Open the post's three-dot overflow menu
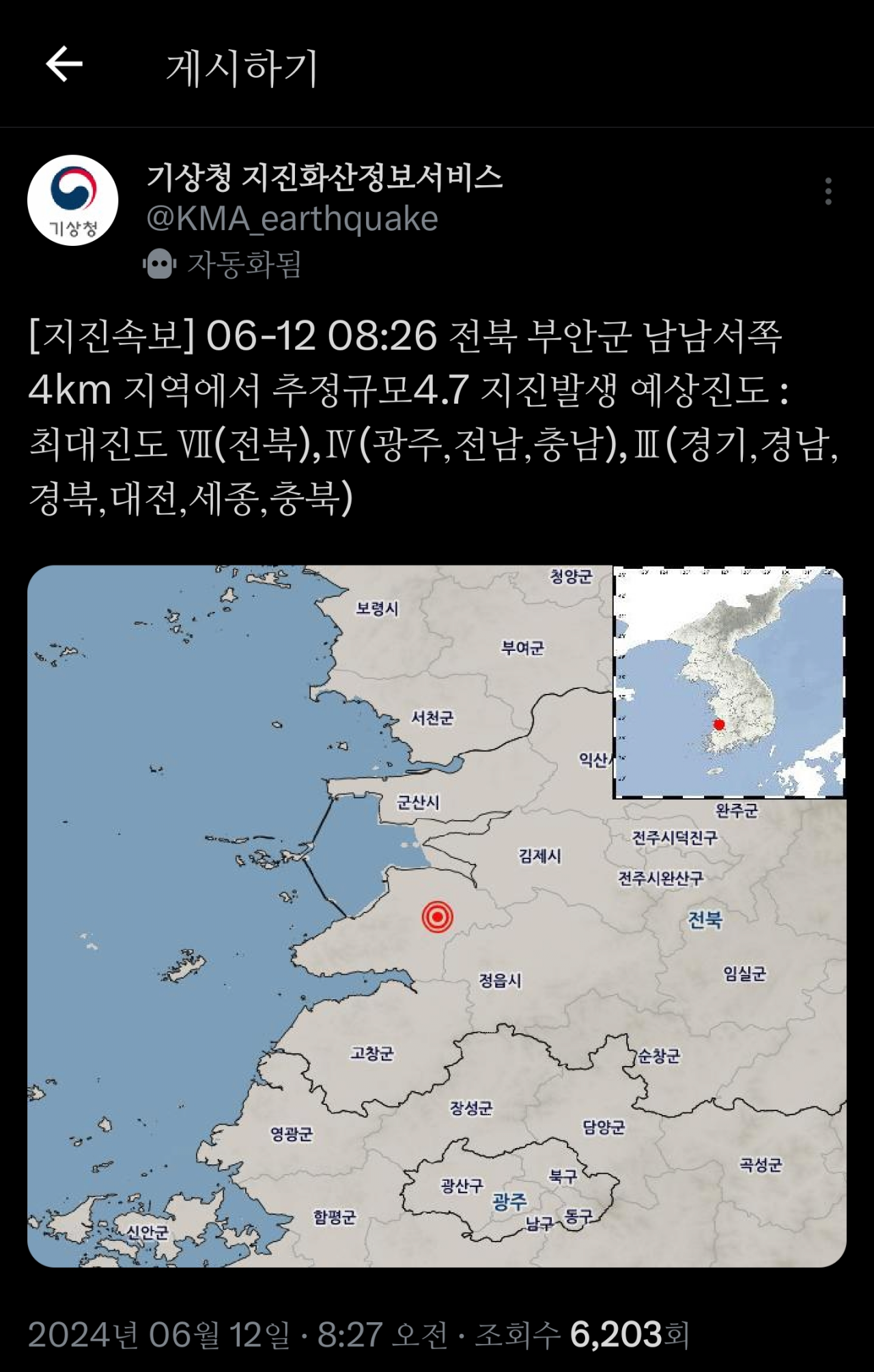This screenshot has width=874, height=1372. (828, 191)
